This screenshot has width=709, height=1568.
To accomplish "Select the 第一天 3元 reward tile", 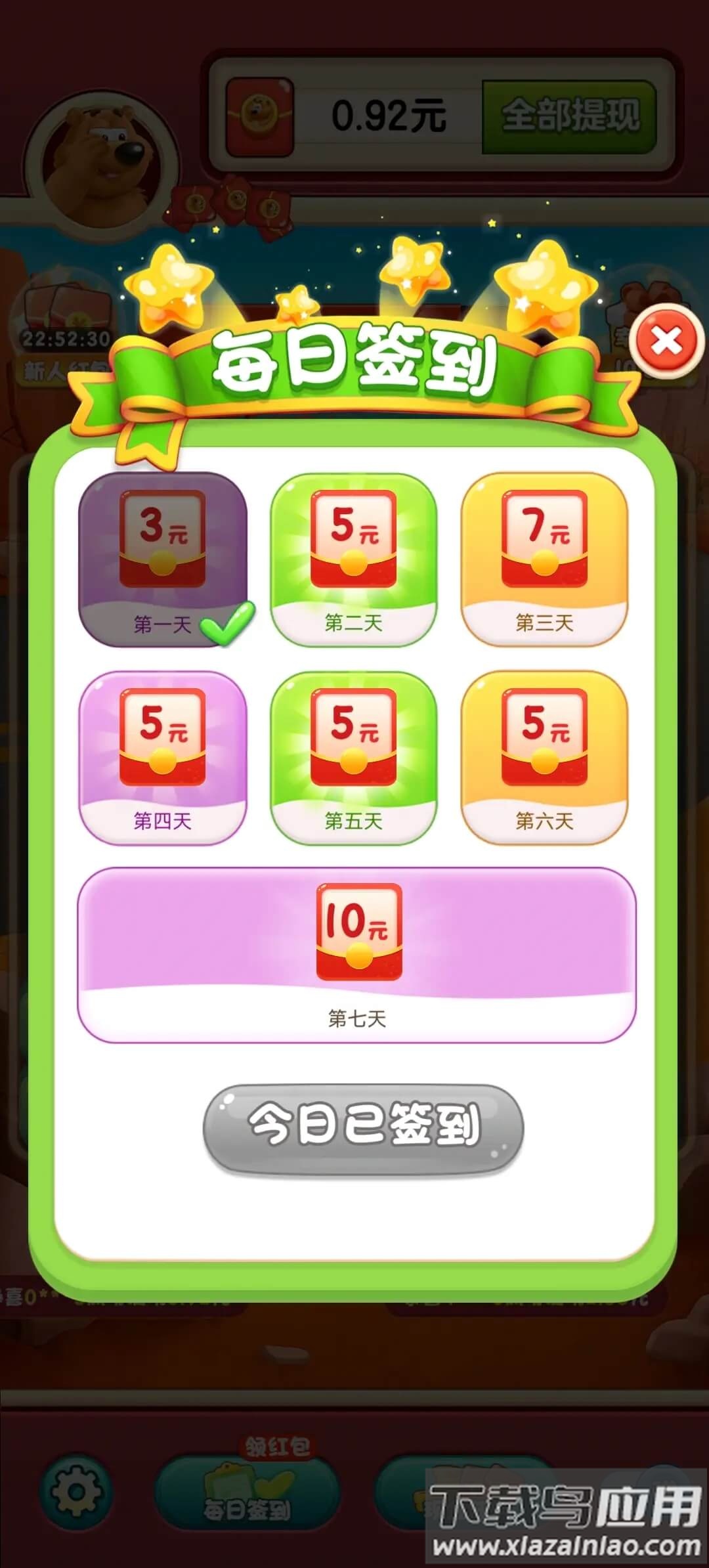I will (x=163, y=559).
